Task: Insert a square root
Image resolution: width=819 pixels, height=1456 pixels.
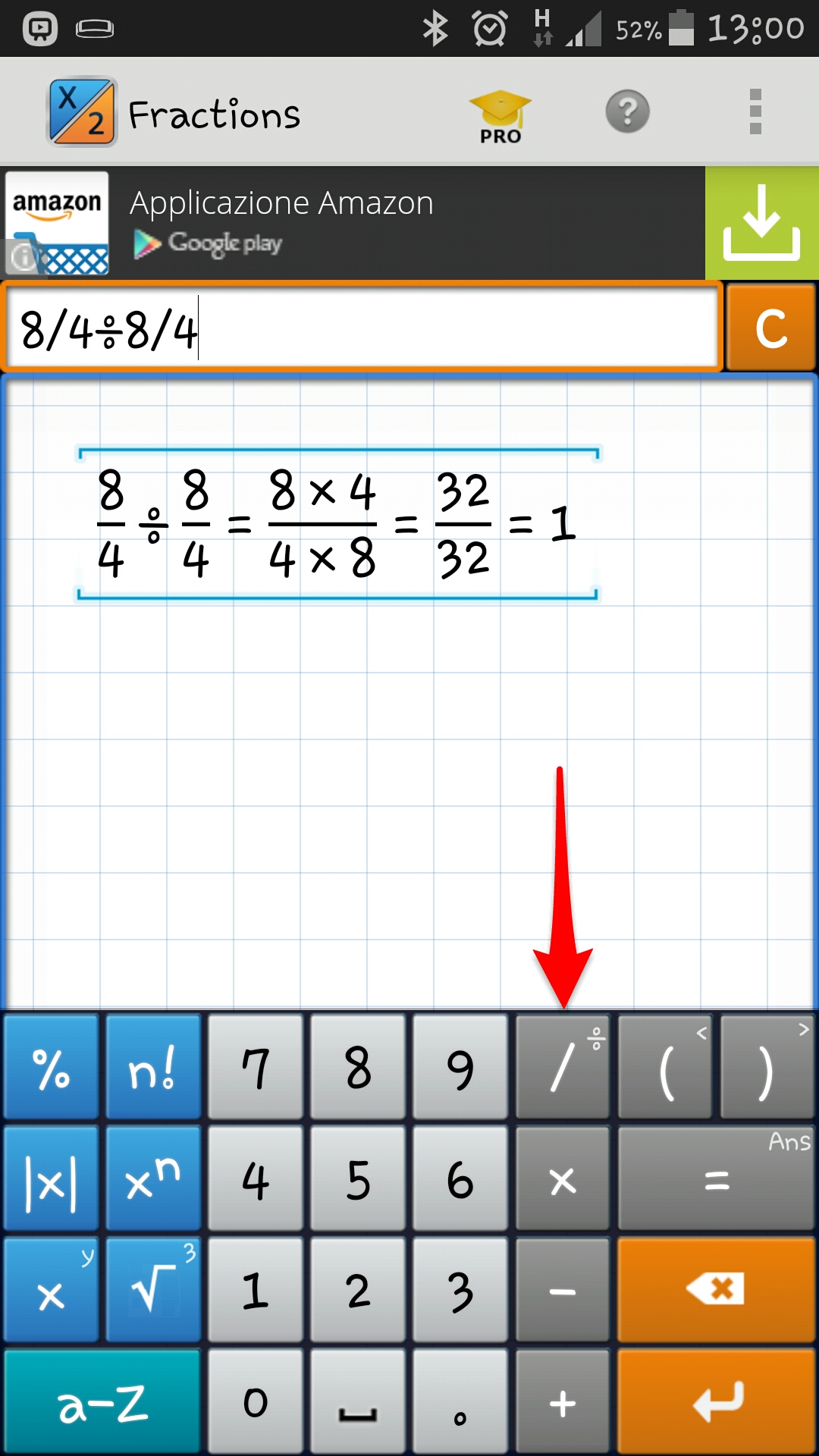Action: point(153,1290)
